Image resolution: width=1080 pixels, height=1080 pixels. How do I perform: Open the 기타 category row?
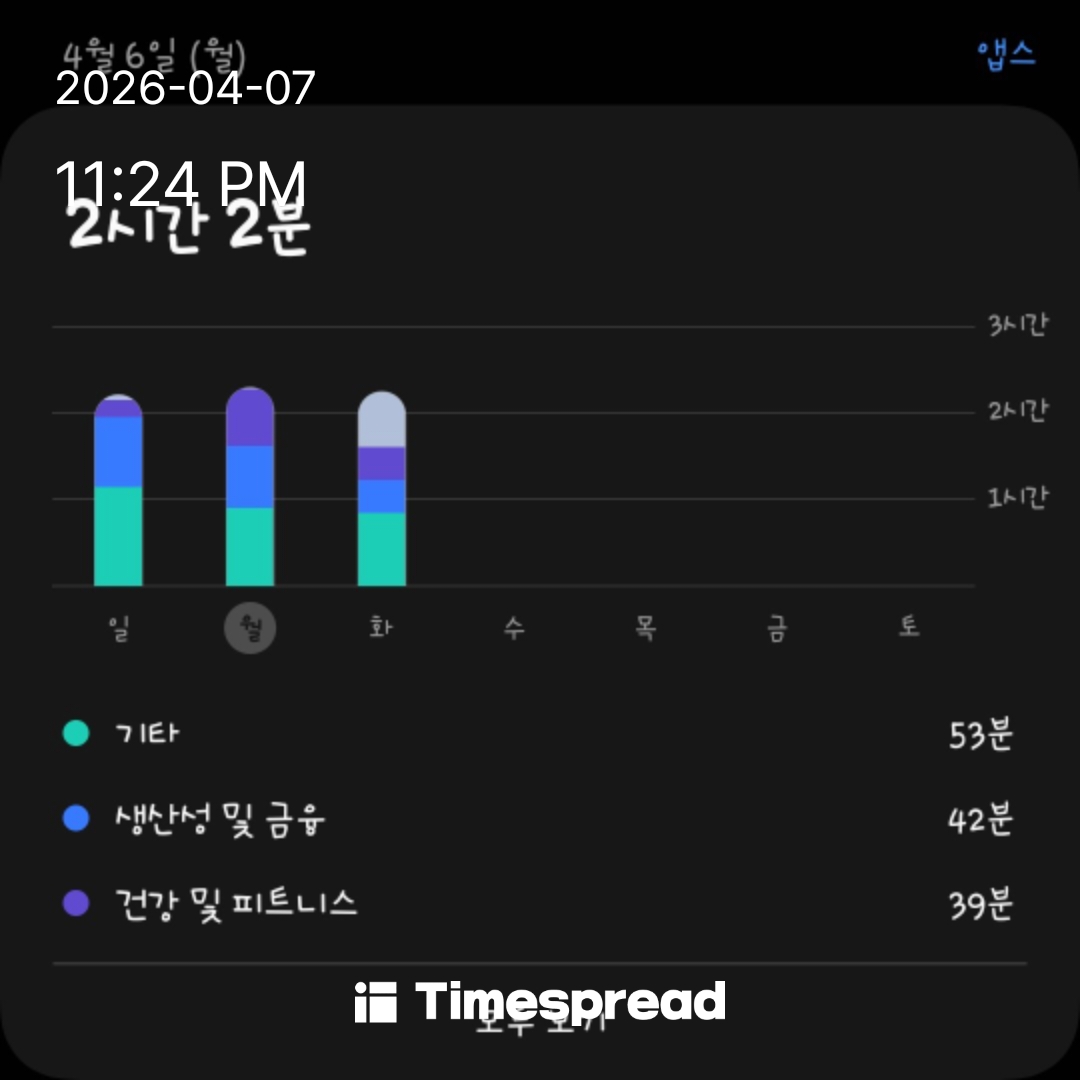[540, 734]
